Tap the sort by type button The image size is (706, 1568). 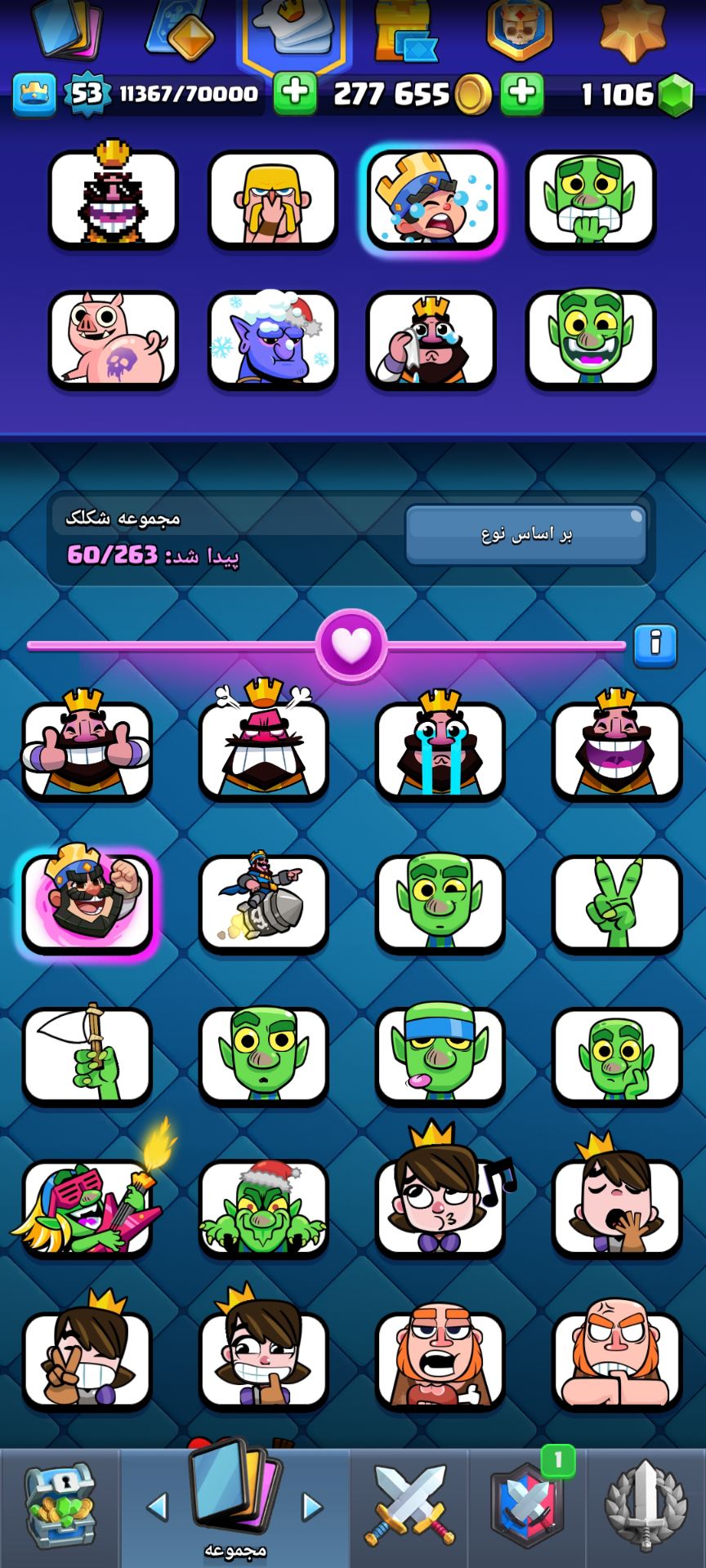[x=525, y=534]
